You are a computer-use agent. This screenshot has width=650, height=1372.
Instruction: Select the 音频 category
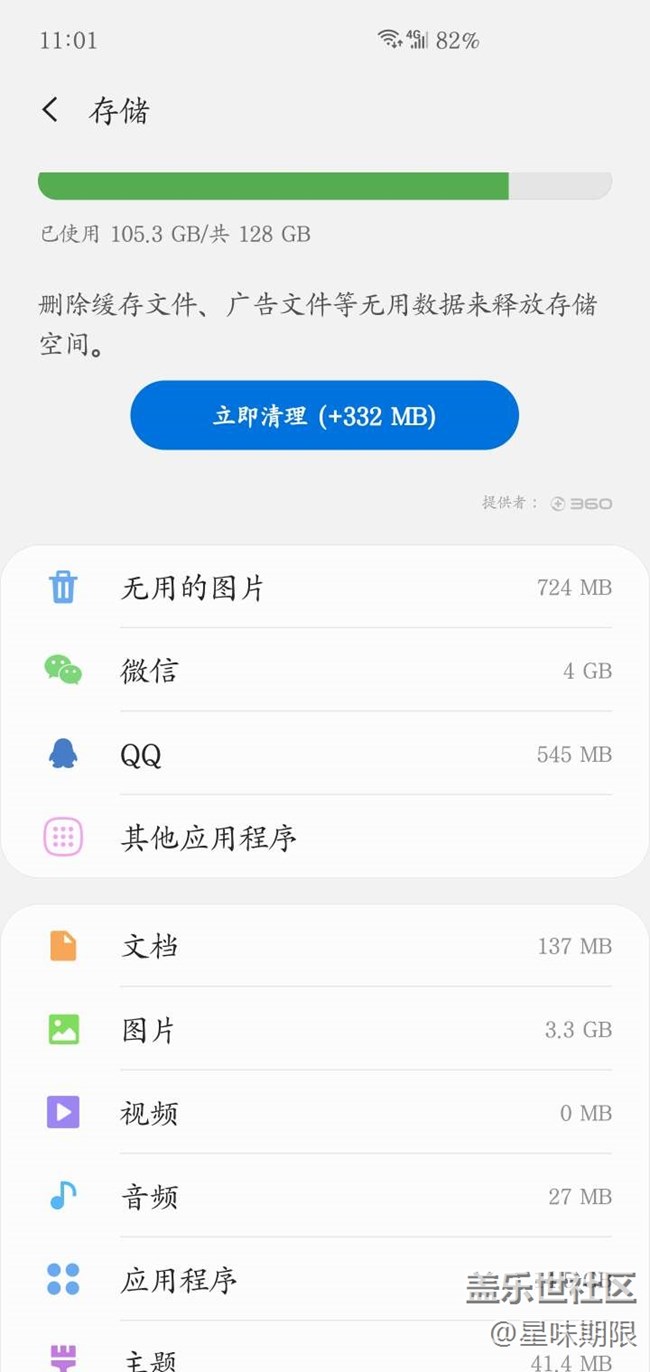click(325, 1196)
